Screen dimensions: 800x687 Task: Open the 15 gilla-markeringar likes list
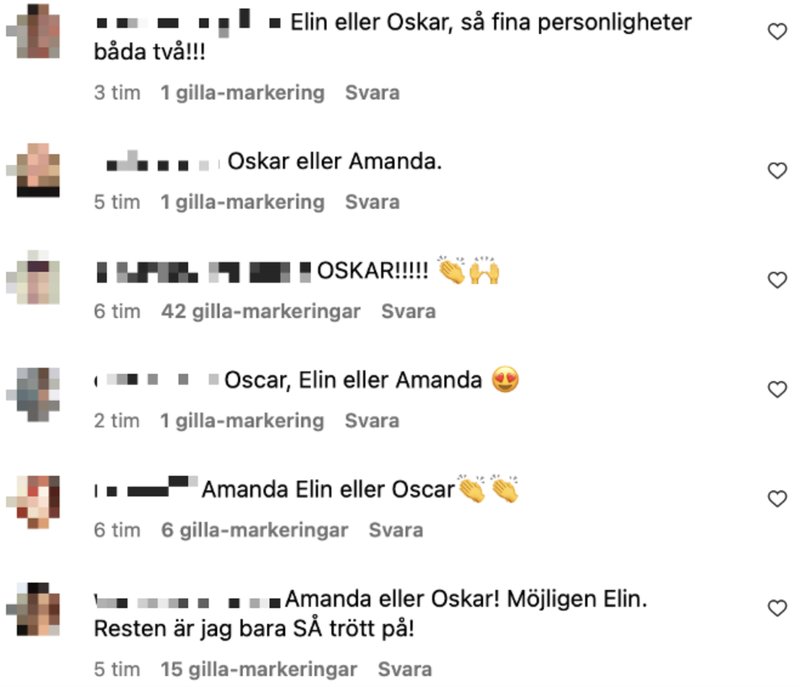(259, 669)
